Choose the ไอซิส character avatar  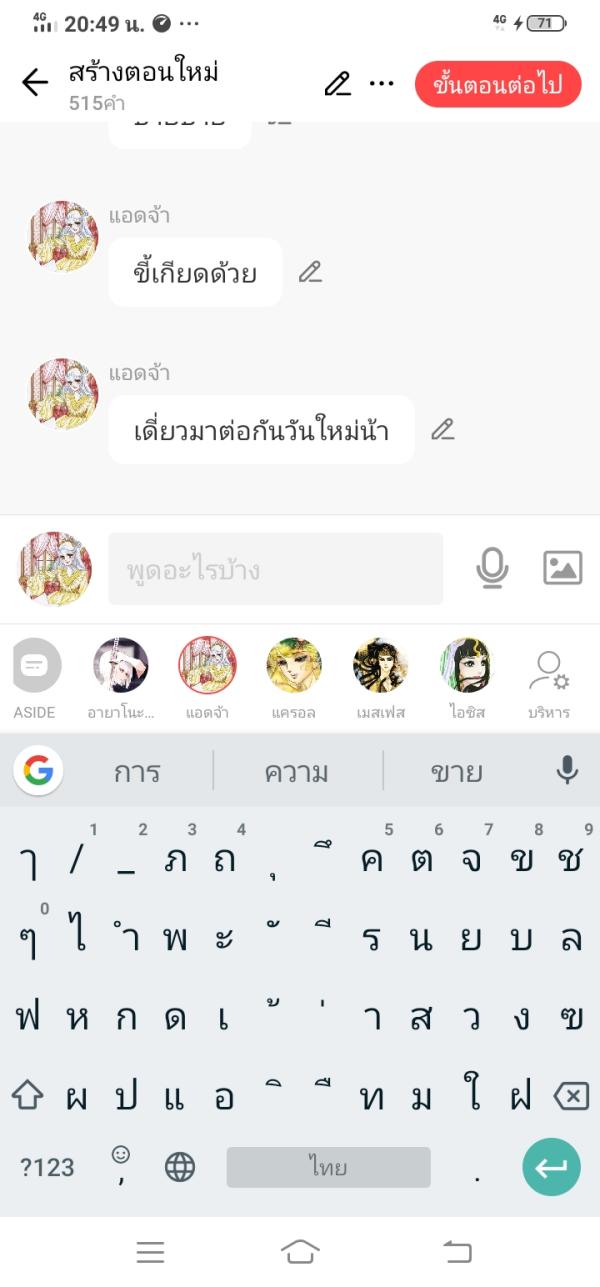point(467,667)
